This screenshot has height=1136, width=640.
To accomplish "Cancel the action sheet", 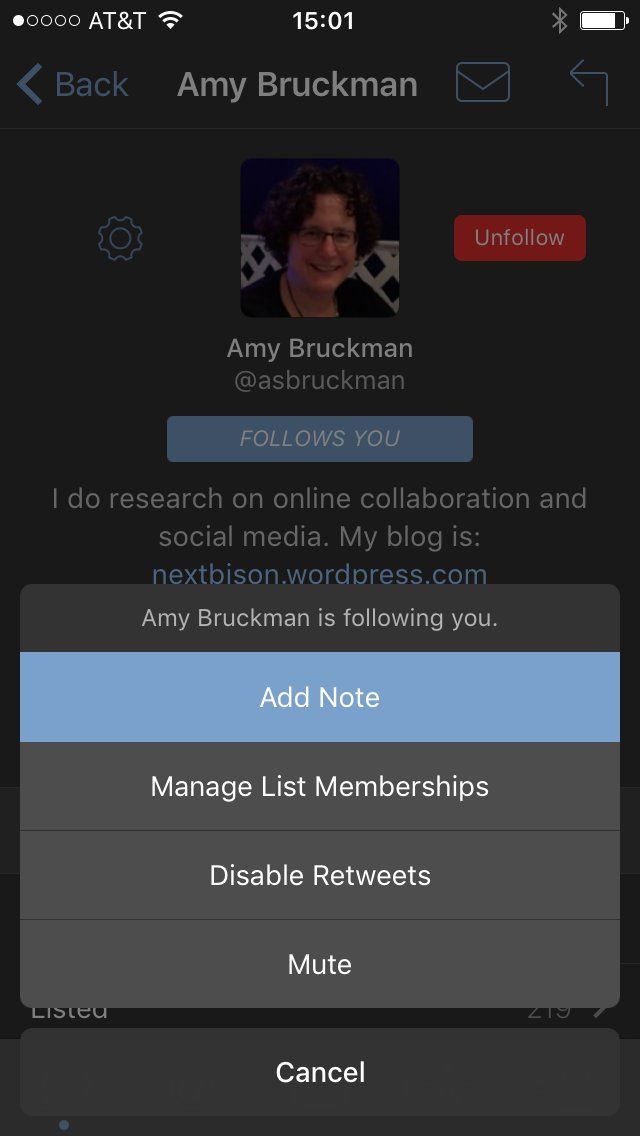I will click(x=320, y=1072).
